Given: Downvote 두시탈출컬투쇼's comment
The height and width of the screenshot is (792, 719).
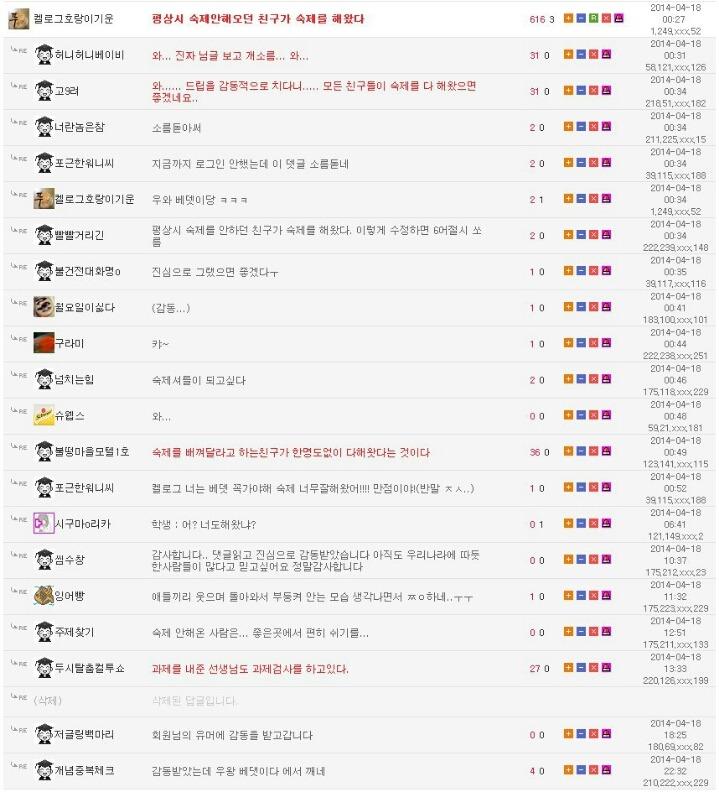Looking at the screenshot, I should [x=581, y=668].
